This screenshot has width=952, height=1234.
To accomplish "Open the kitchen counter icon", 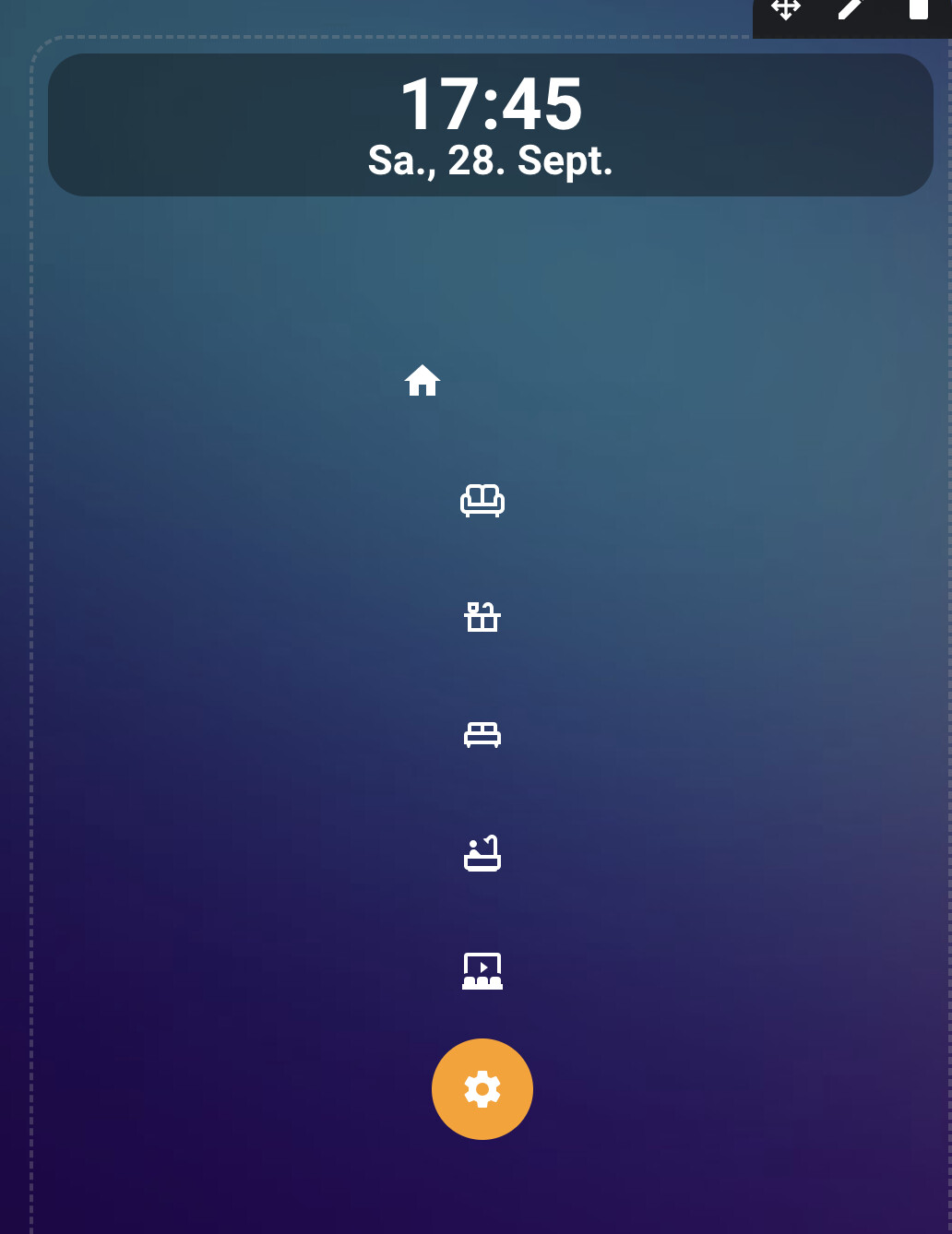I will (482, 617).
